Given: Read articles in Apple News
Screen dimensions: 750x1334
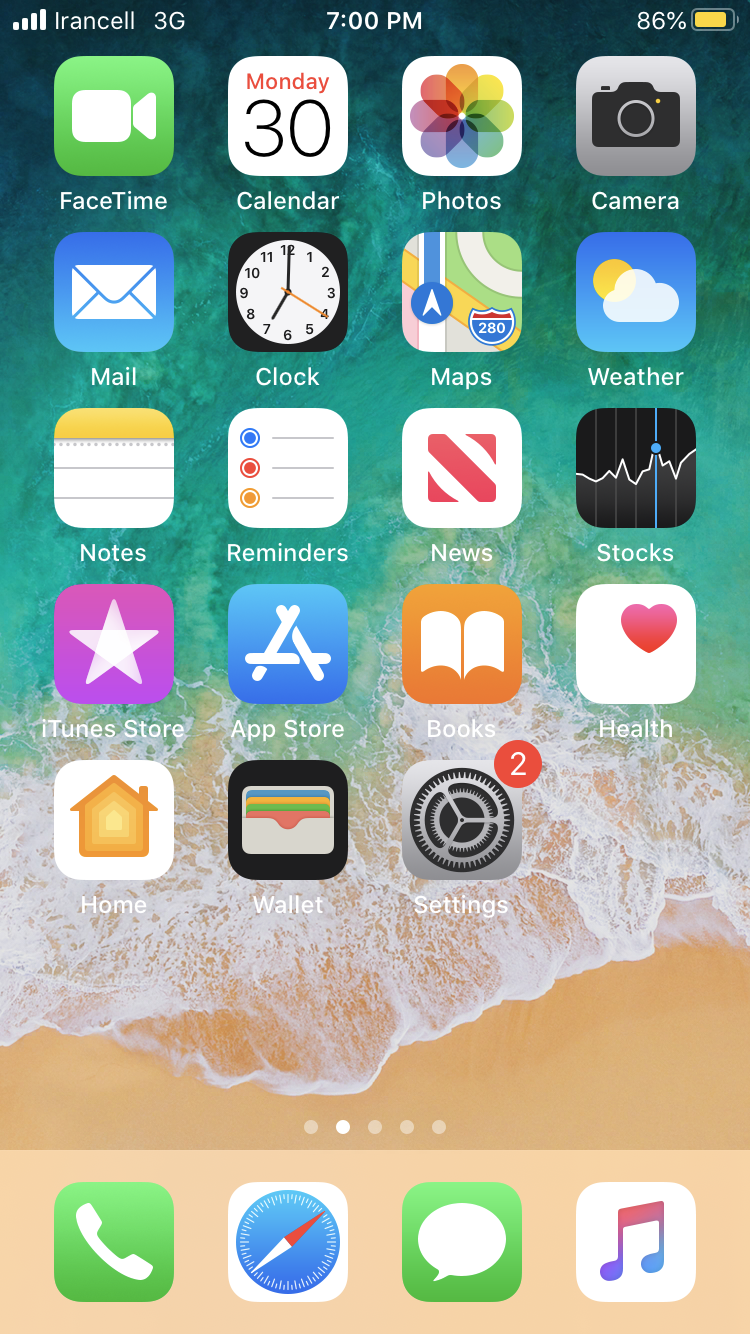Looking at the screenshot, I should (x=462, y=468).
